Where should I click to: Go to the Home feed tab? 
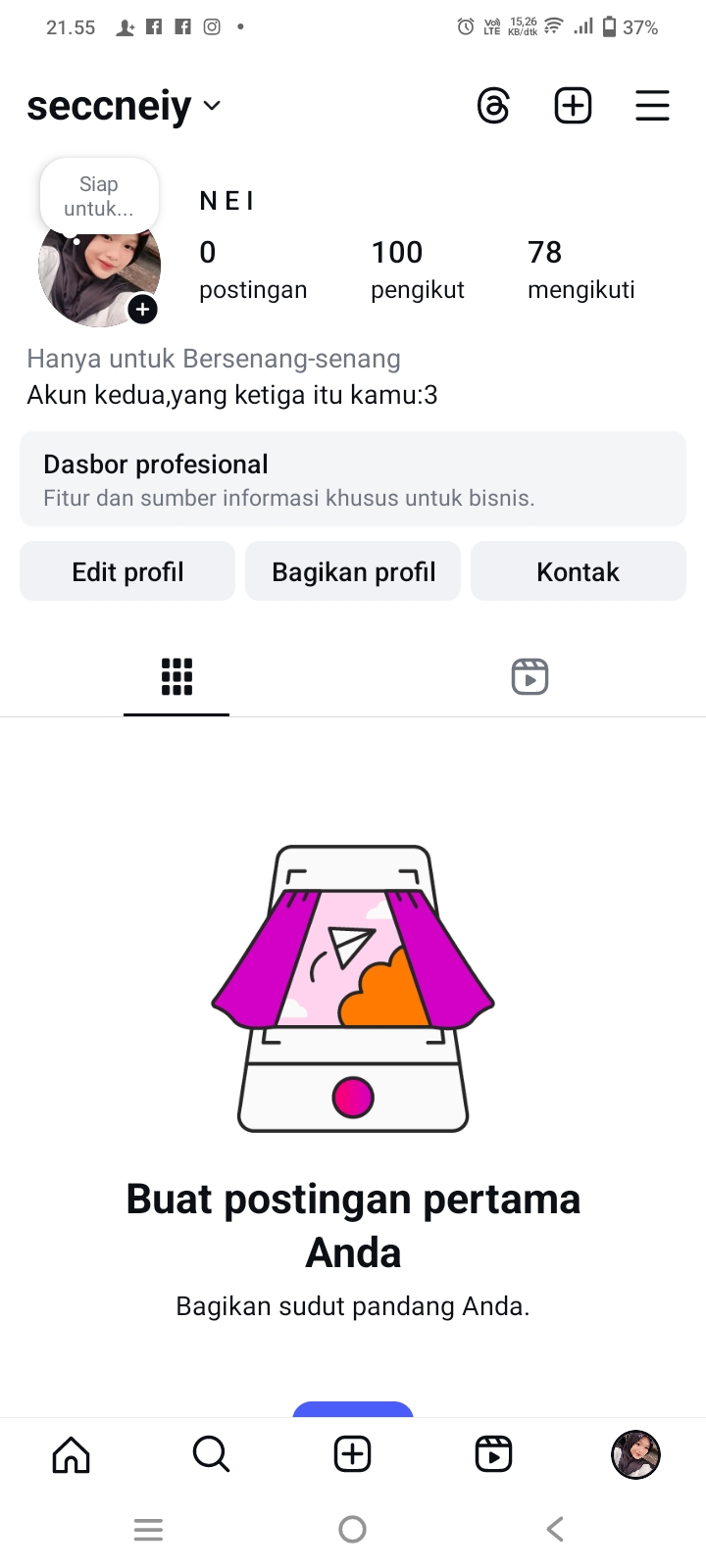[71, 1454]
